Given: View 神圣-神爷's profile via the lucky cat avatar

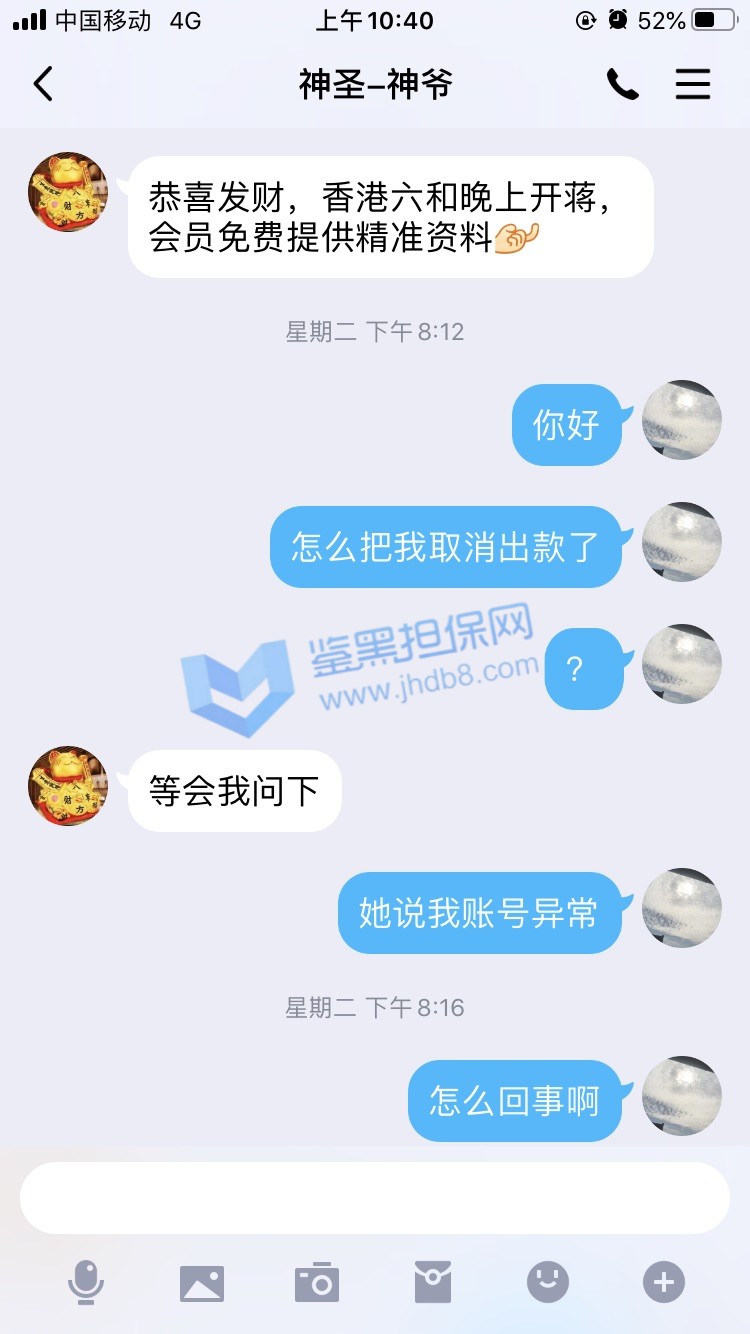Looking at the screenshot, I should pos(67,192).
